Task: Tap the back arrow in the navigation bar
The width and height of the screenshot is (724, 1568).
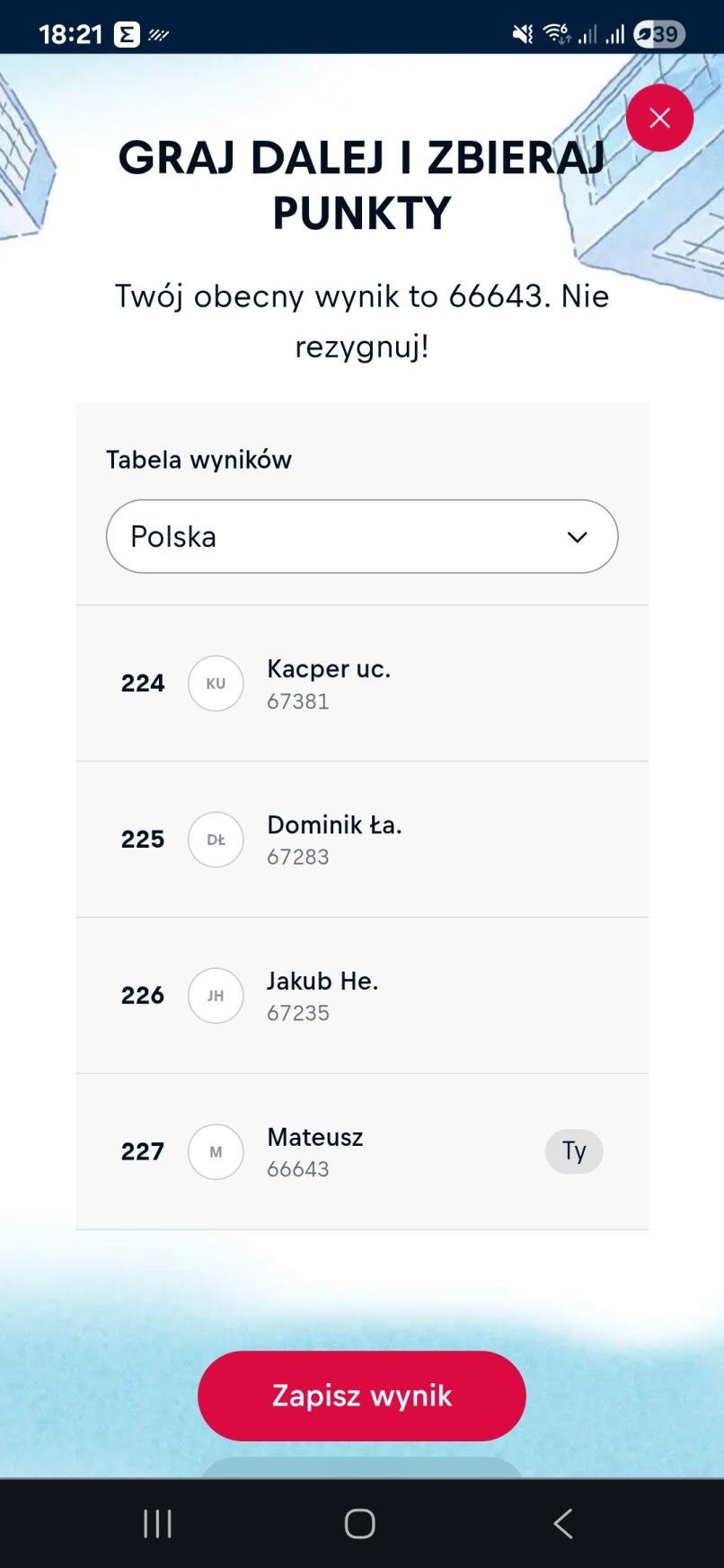Action: tap(563, 1522)
